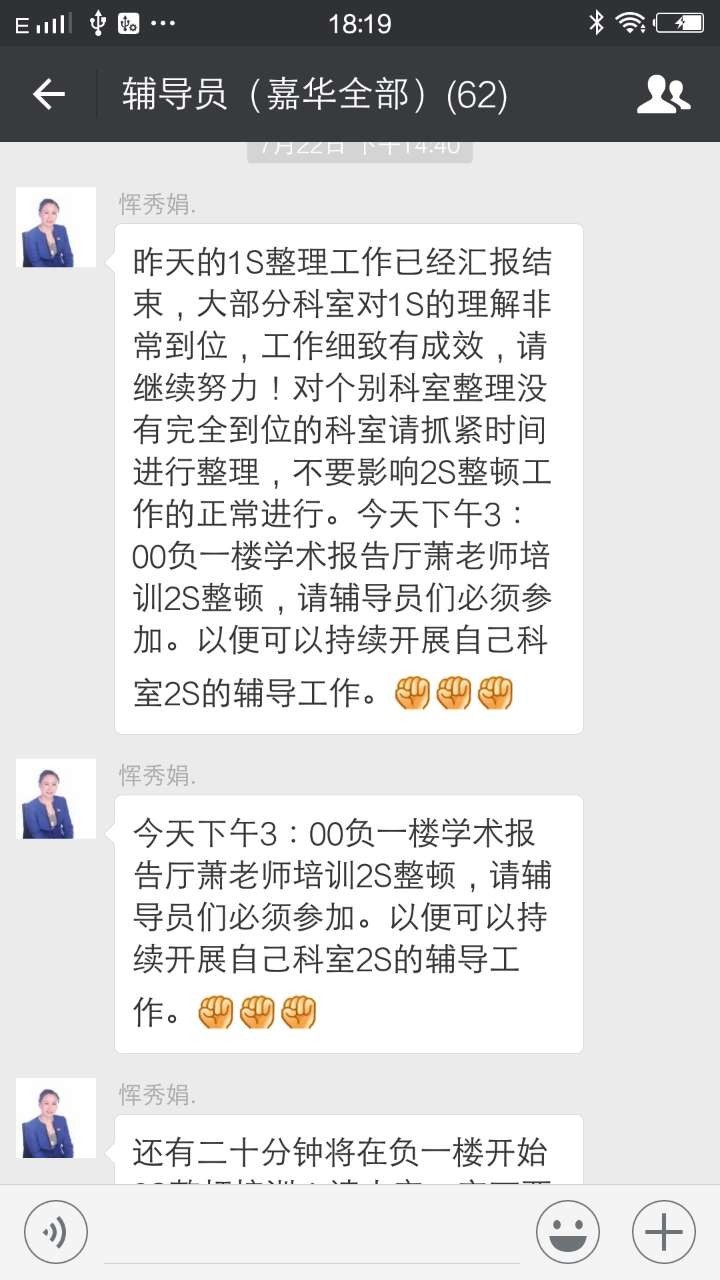Open the plus attachment menu

[664, 1231]
